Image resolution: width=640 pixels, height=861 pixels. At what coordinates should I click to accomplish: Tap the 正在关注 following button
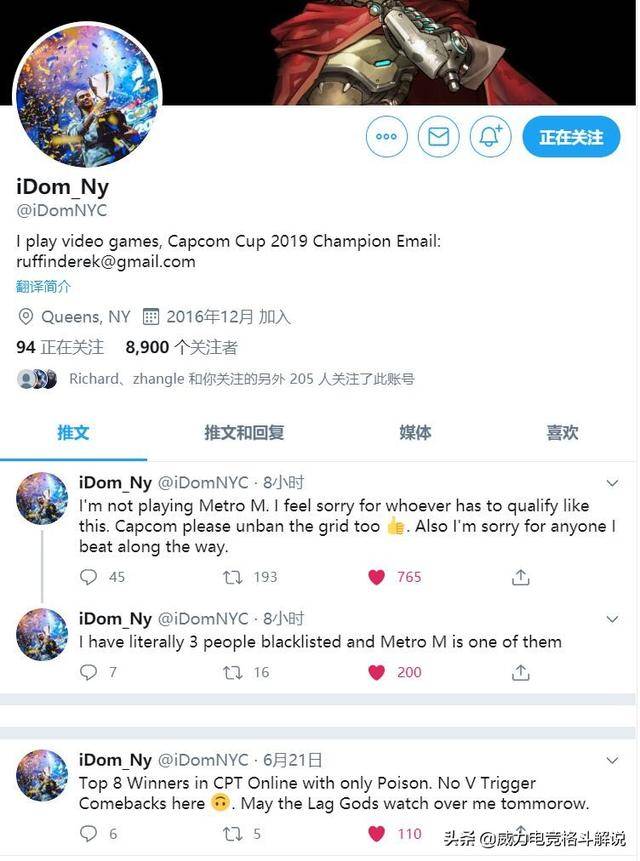[x=571, y=137]
